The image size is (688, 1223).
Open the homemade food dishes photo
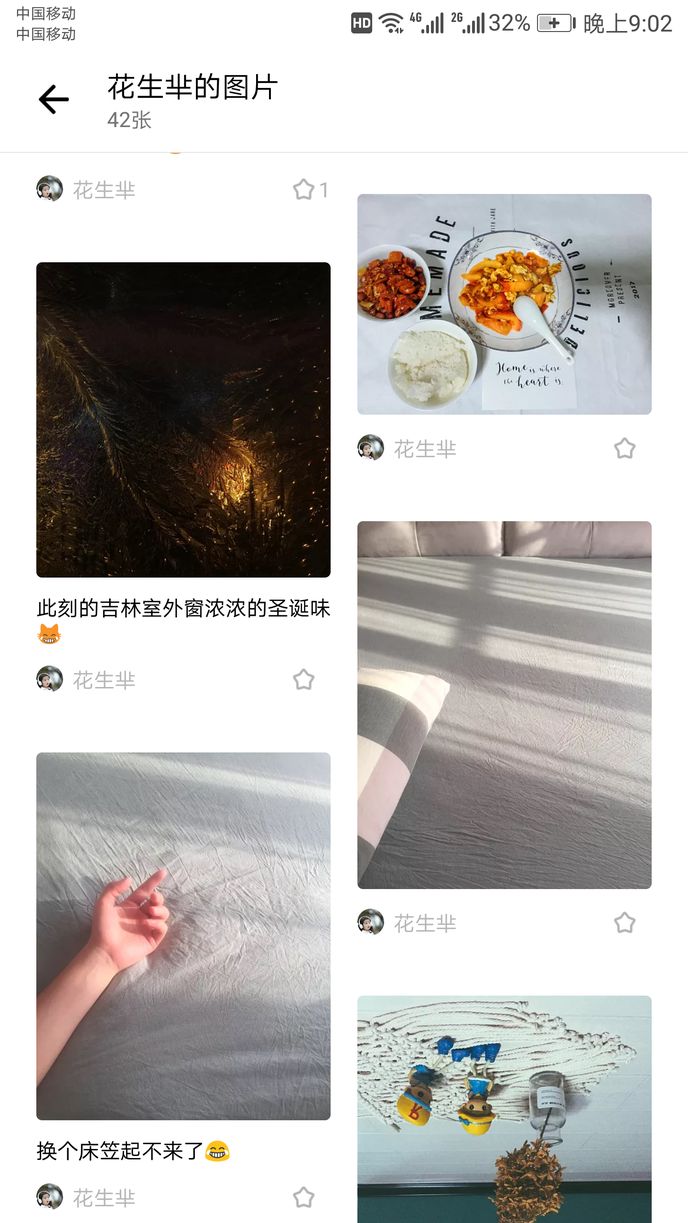pos(504,304)
